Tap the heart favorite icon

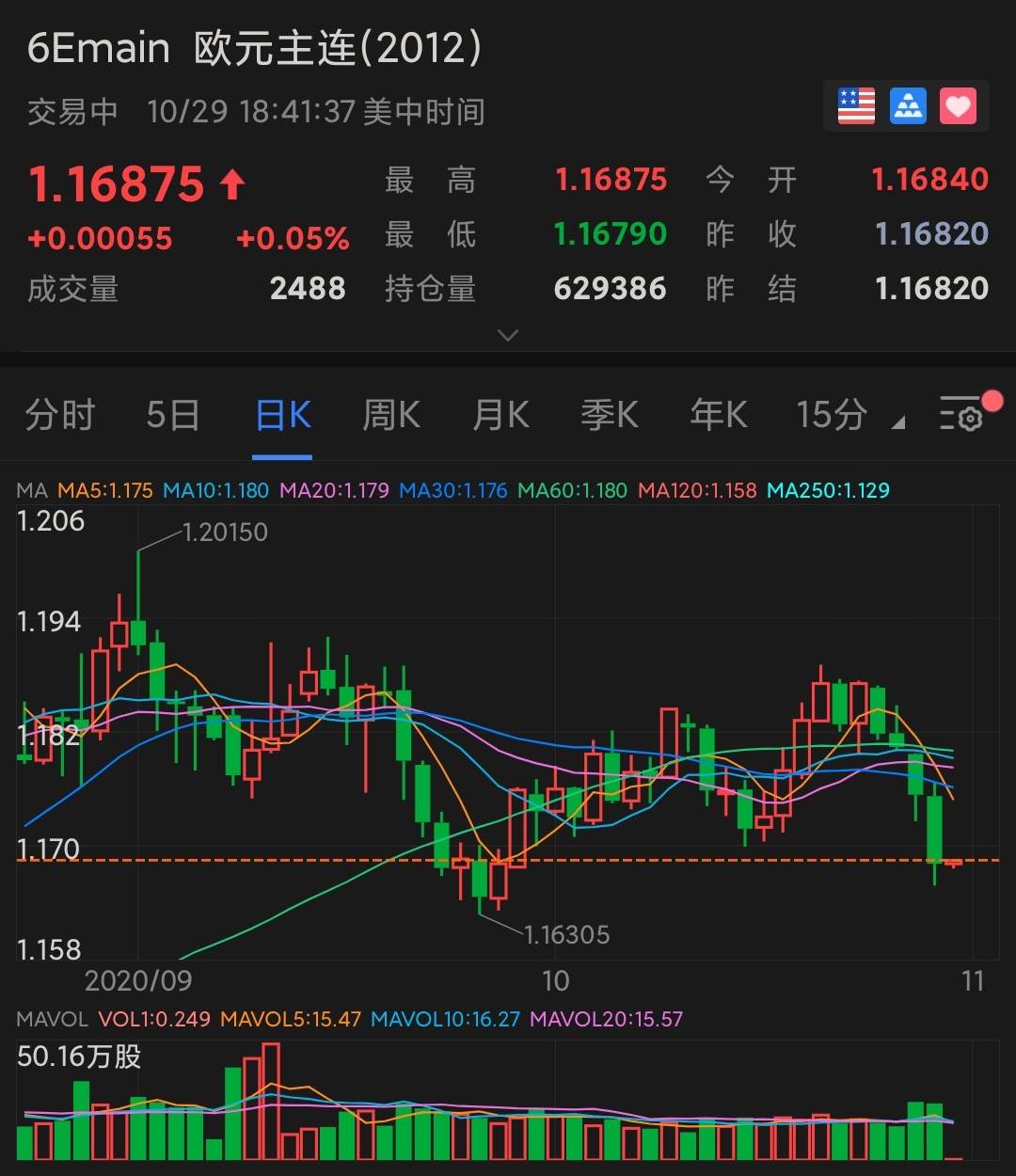[x=958, y=106]
